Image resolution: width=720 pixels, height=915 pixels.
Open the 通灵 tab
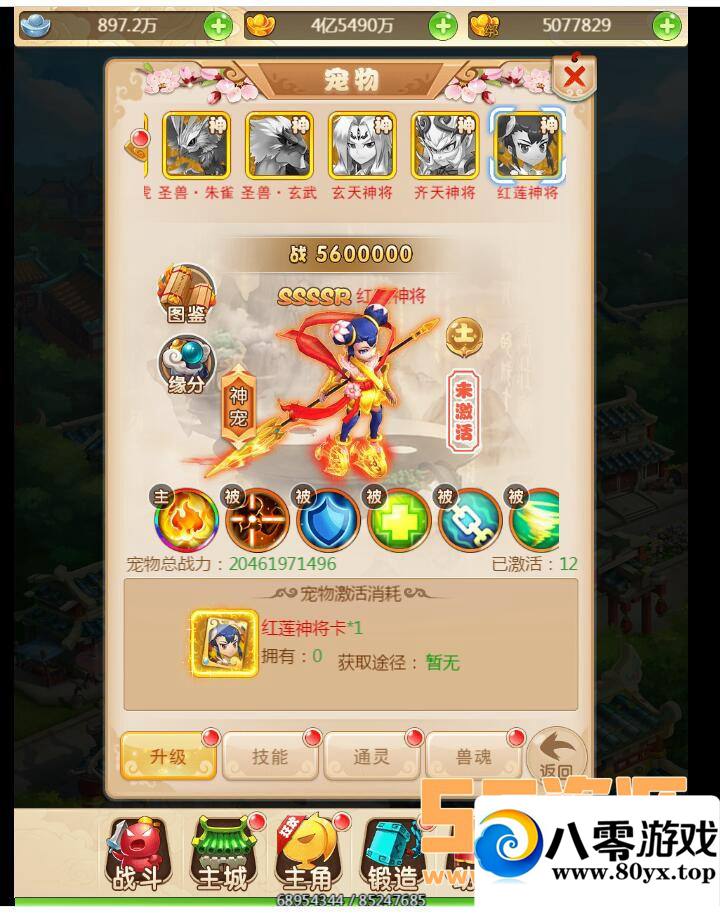(372, 756)
